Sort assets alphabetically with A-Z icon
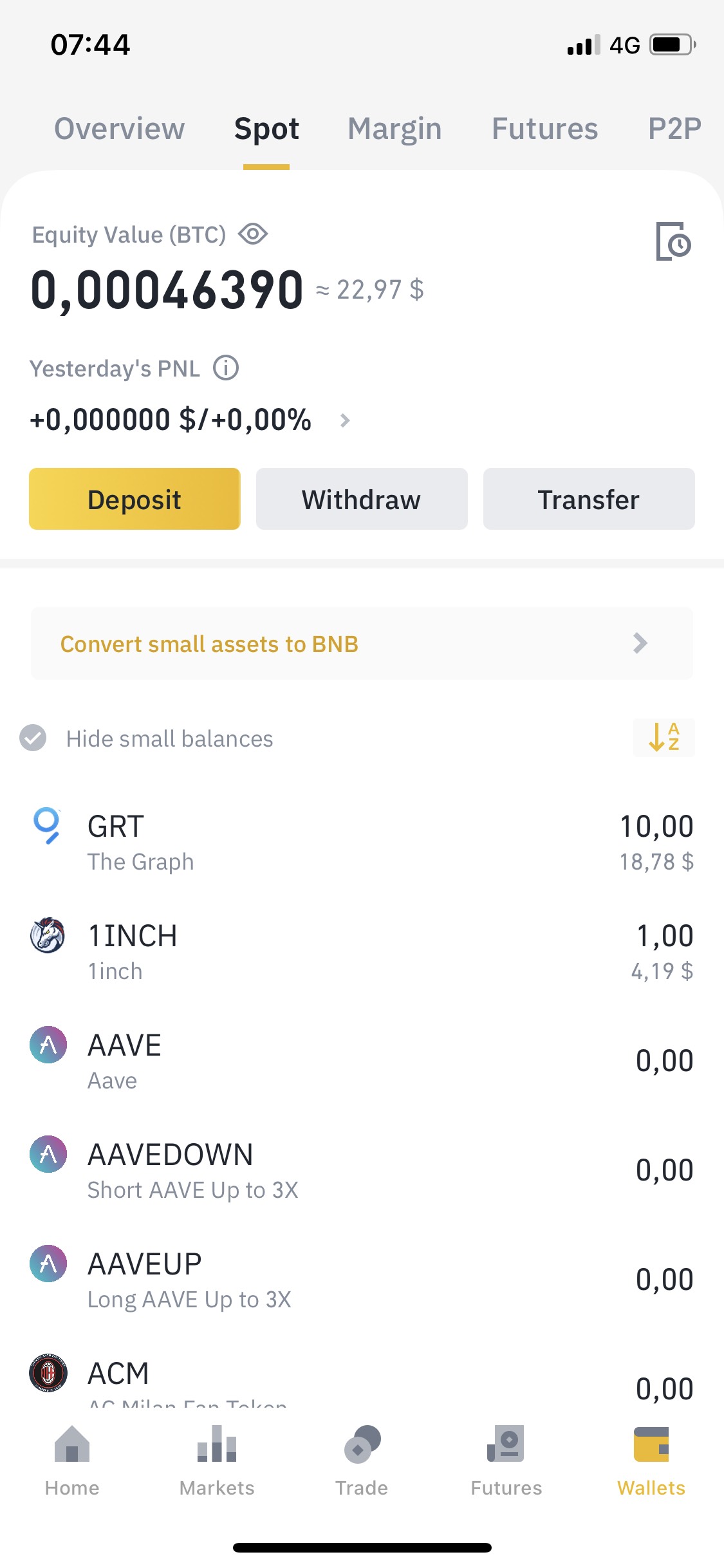Screen dimensions: 724x1568 (664, 737)
